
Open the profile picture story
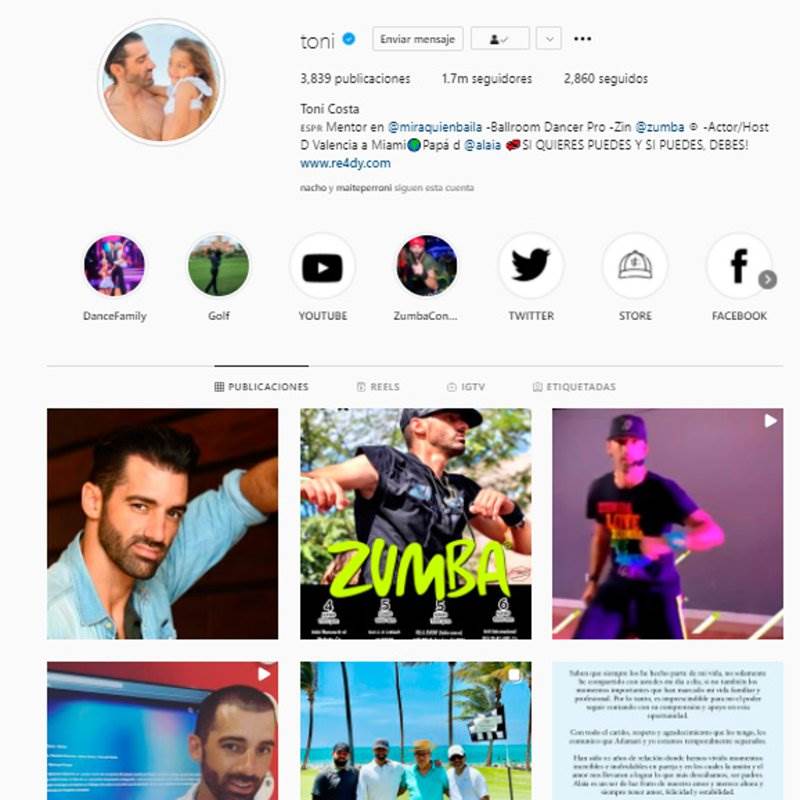(161, 83)
